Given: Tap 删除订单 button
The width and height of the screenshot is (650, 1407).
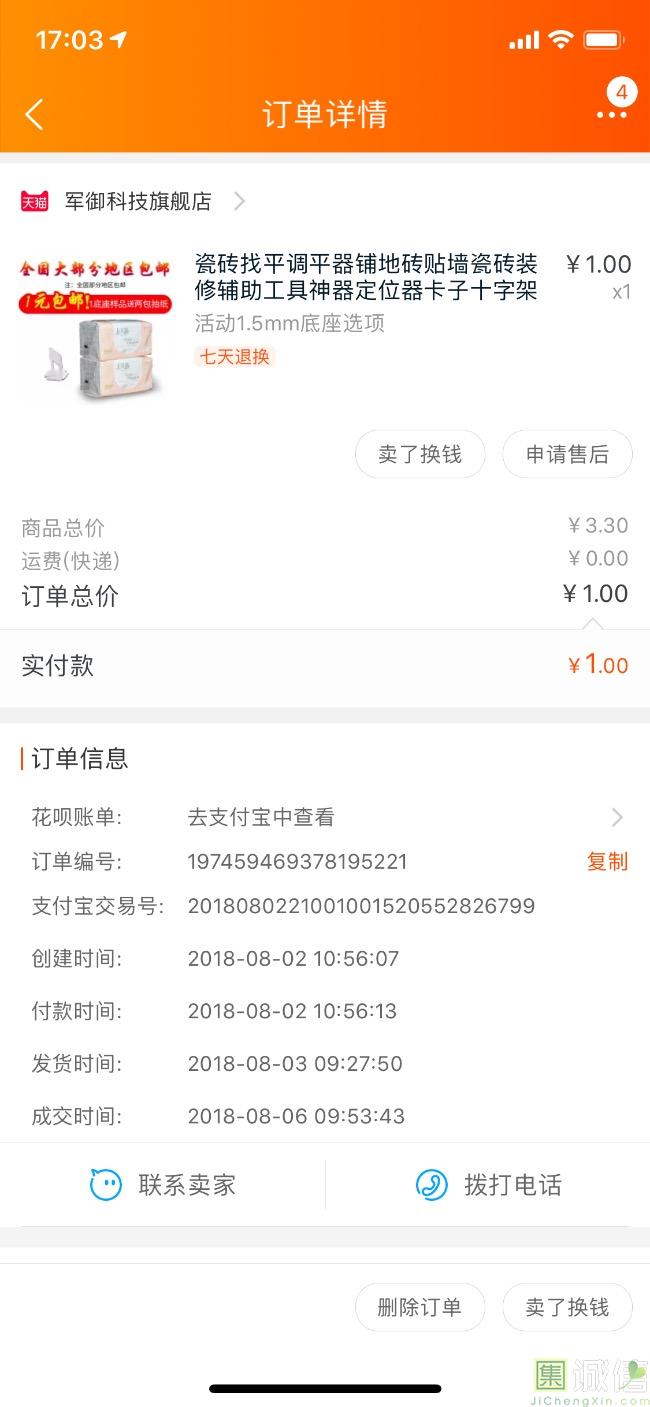Looking at the screenshot, I should pyautogui.click(x=420, y=1307).
